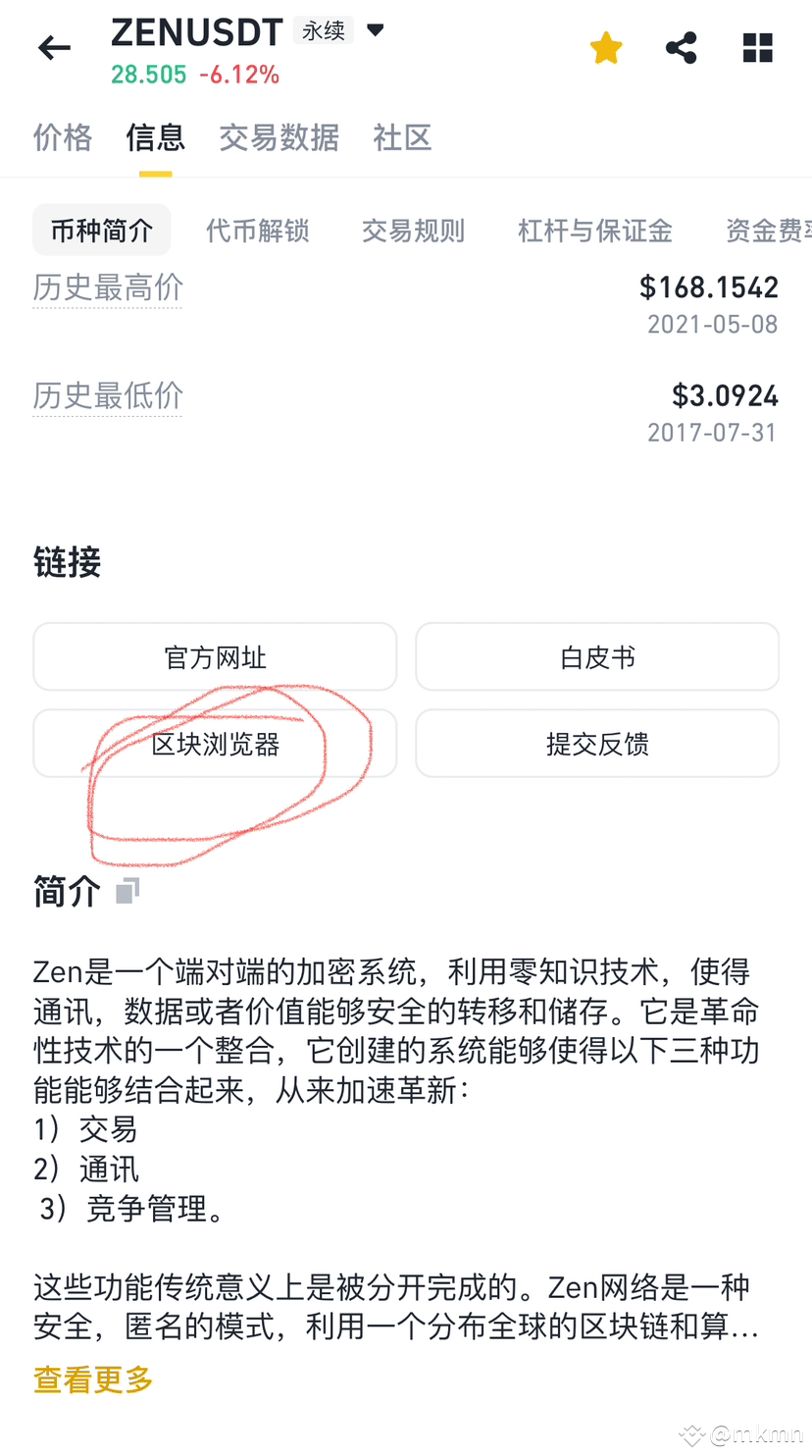
Task: Switch to the 价格 tab
Action: tap(62, 137)
